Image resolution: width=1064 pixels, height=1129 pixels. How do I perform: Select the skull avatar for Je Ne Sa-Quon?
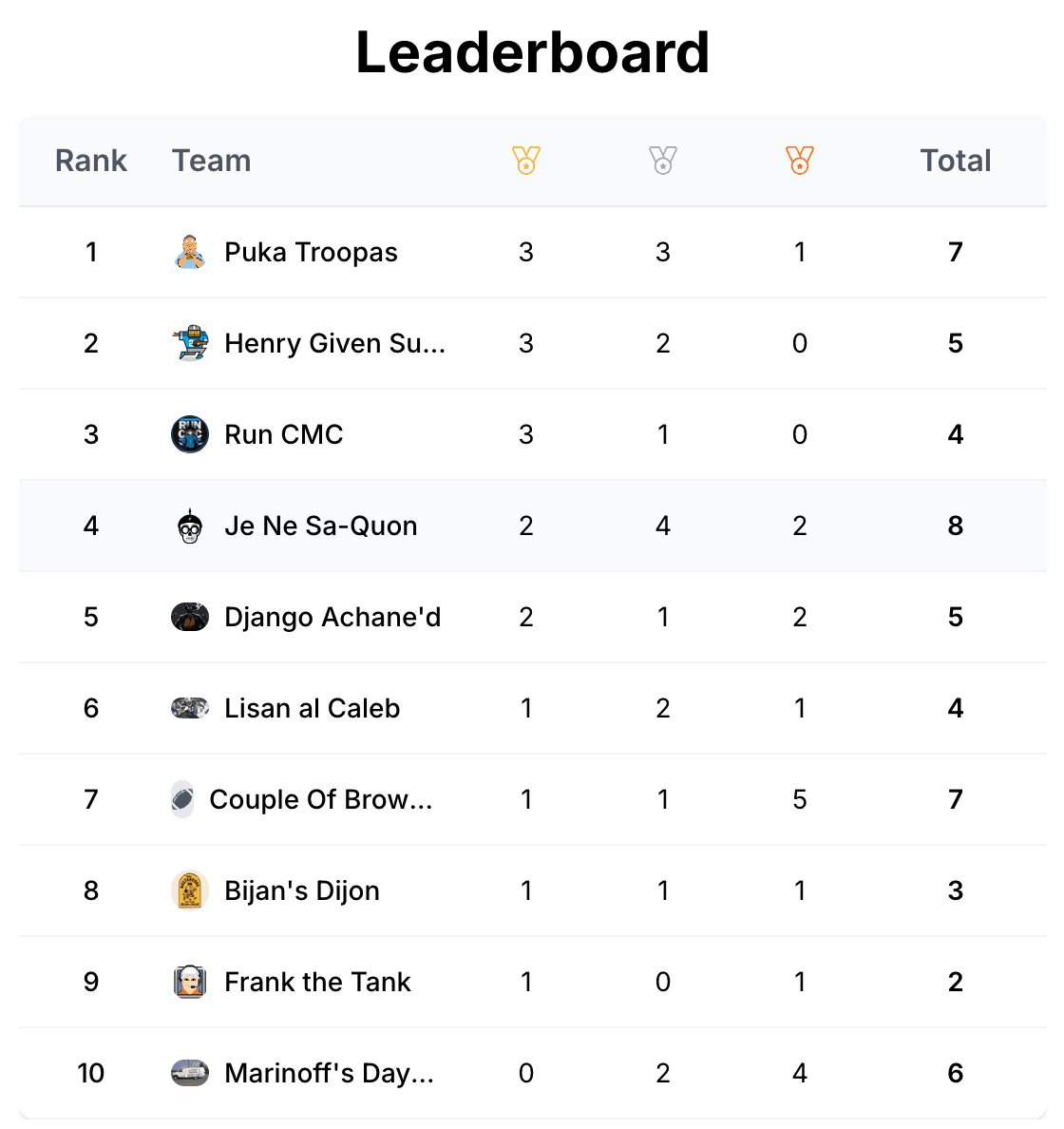click(190, 526)
